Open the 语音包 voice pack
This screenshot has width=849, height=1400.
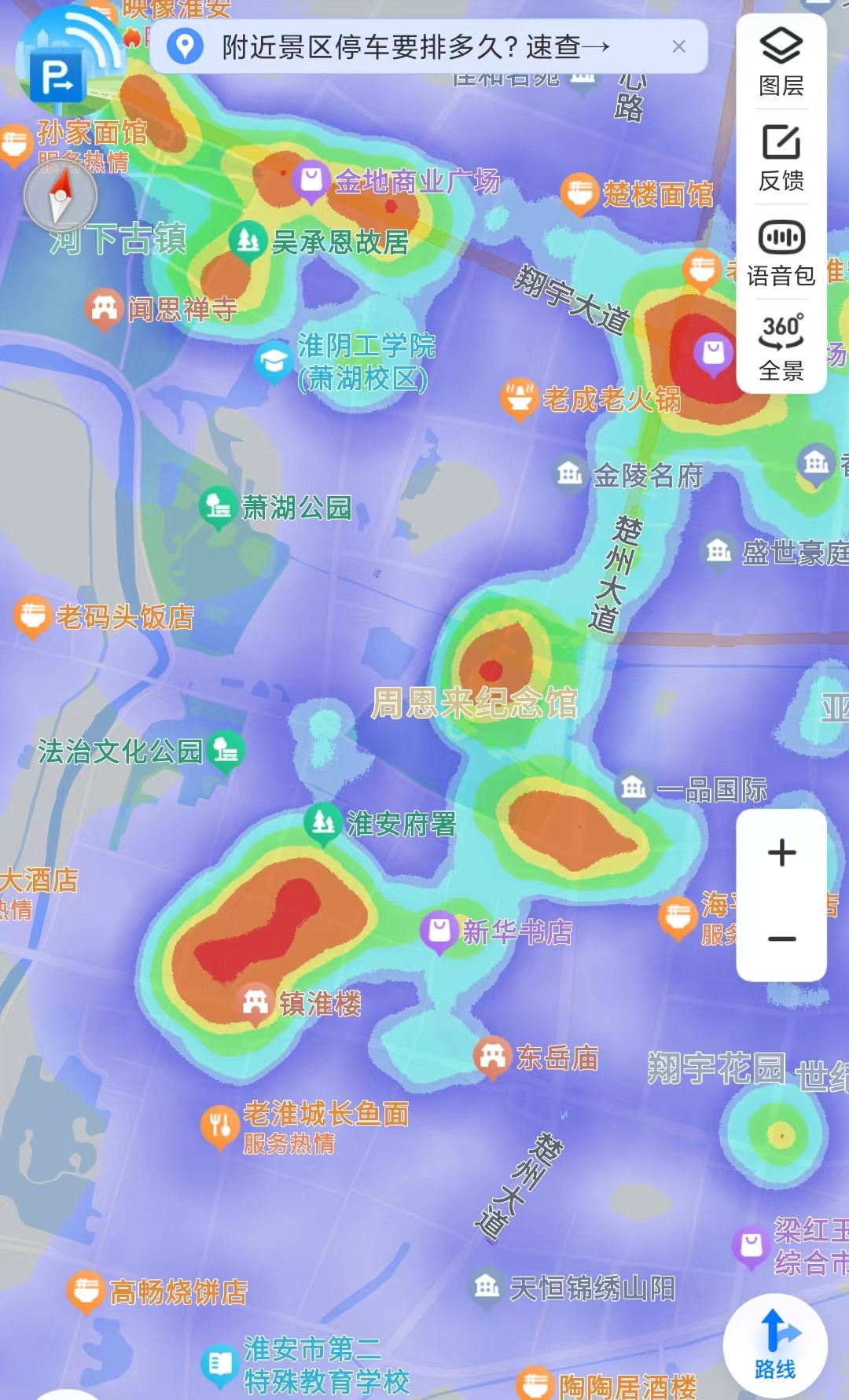pyautogui.click(x=781, y=252)
